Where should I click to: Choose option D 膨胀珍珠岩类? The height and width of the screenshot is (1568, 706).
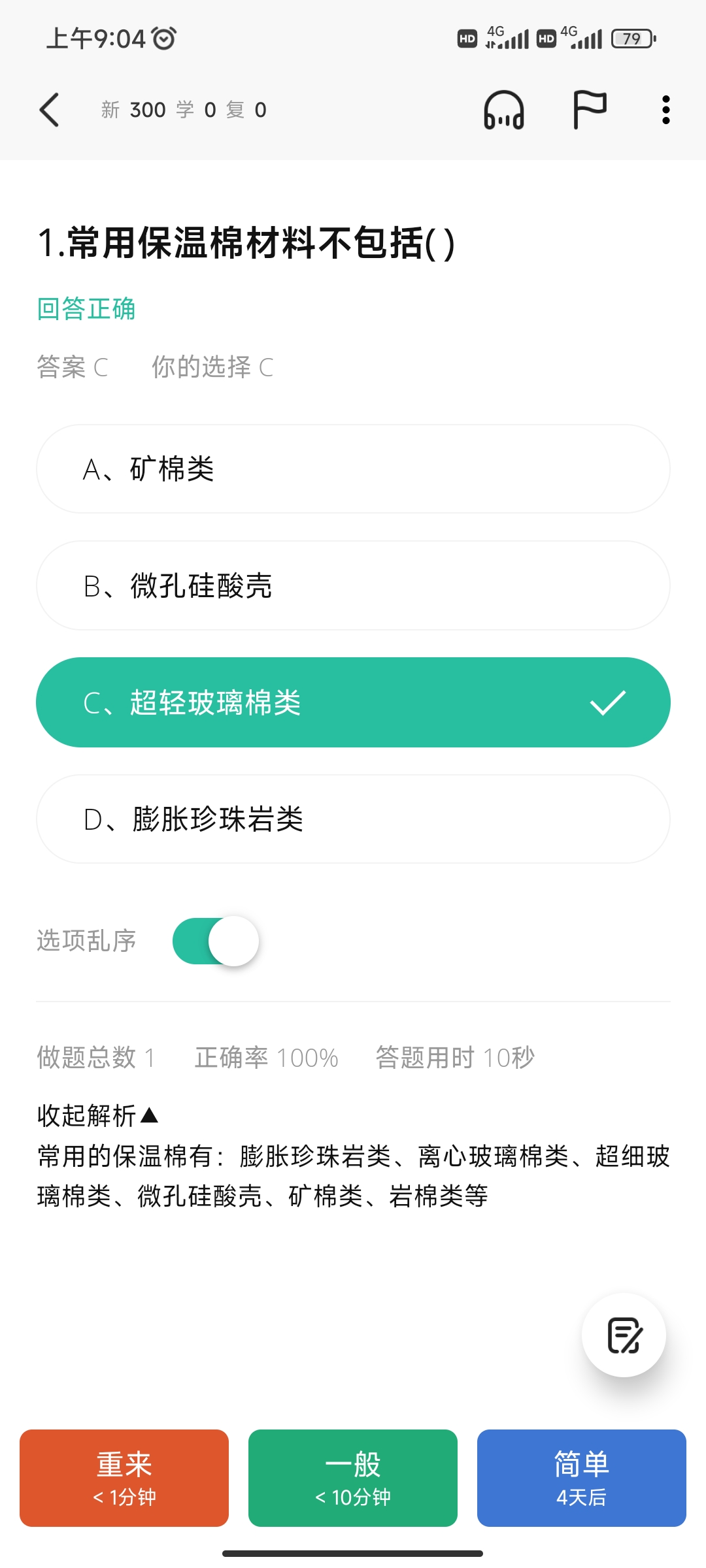(353, 819)
